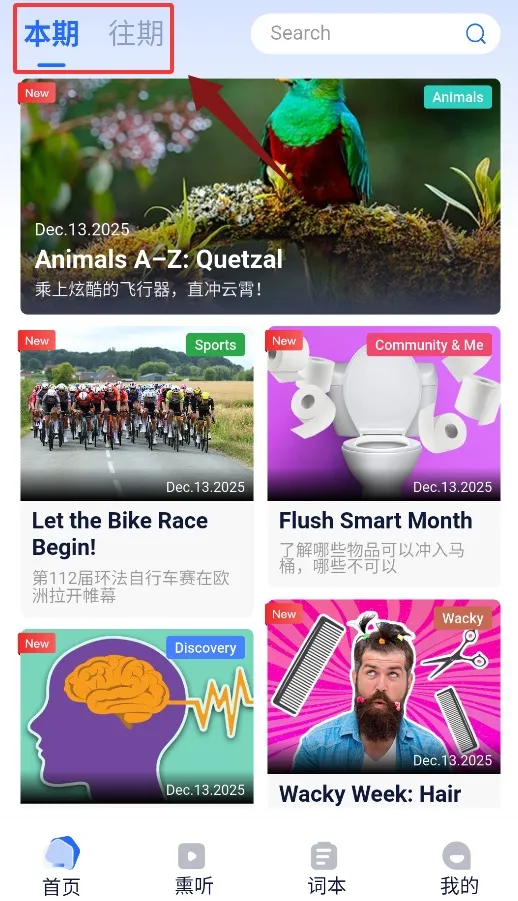The height and width of the screenshot is (901, 518).
Task: Switch to the 我的 tab
Action: [458, 867]
